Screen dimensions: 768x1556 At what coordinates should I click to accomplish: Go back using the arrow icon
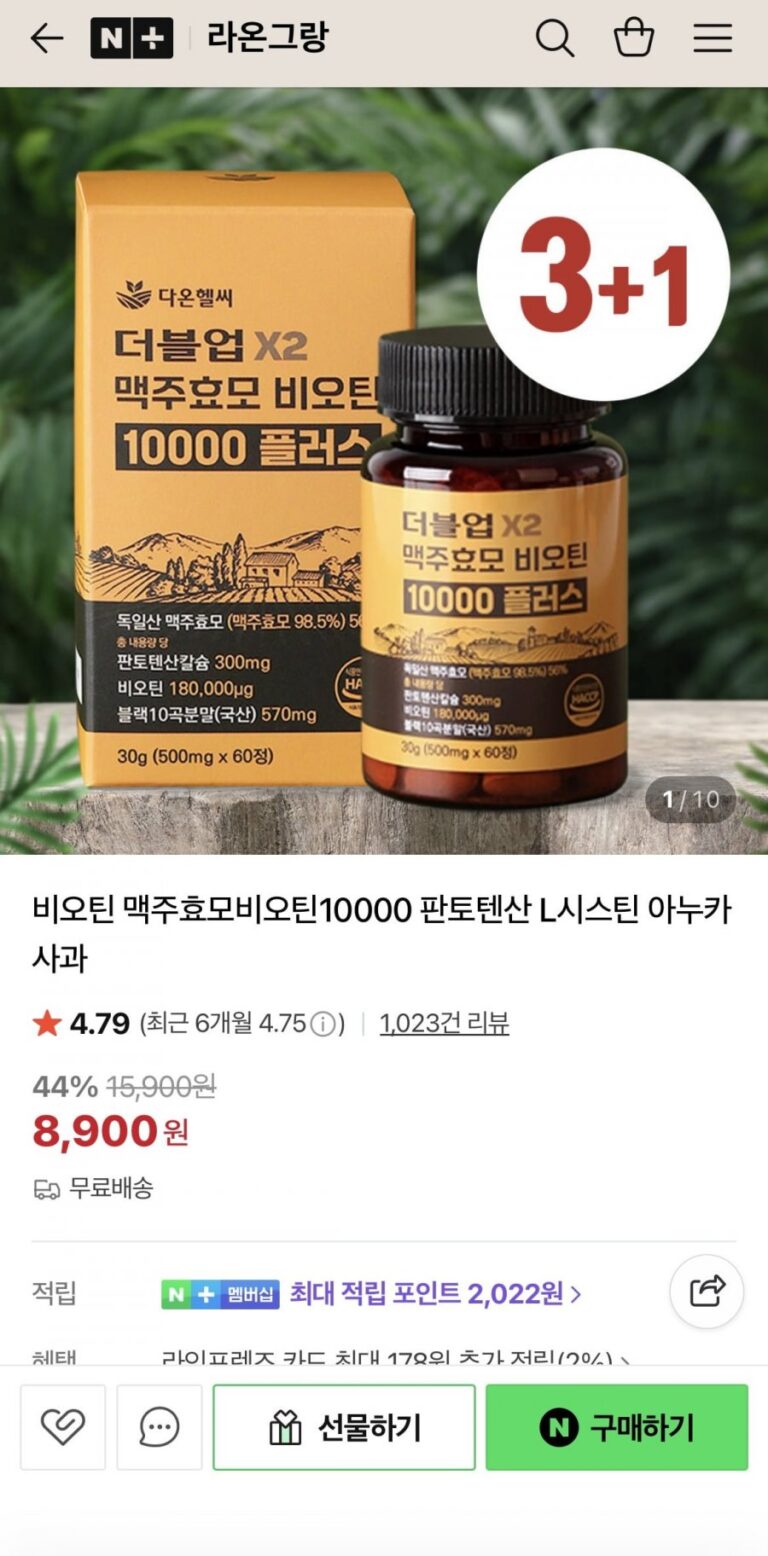point(46,39)
